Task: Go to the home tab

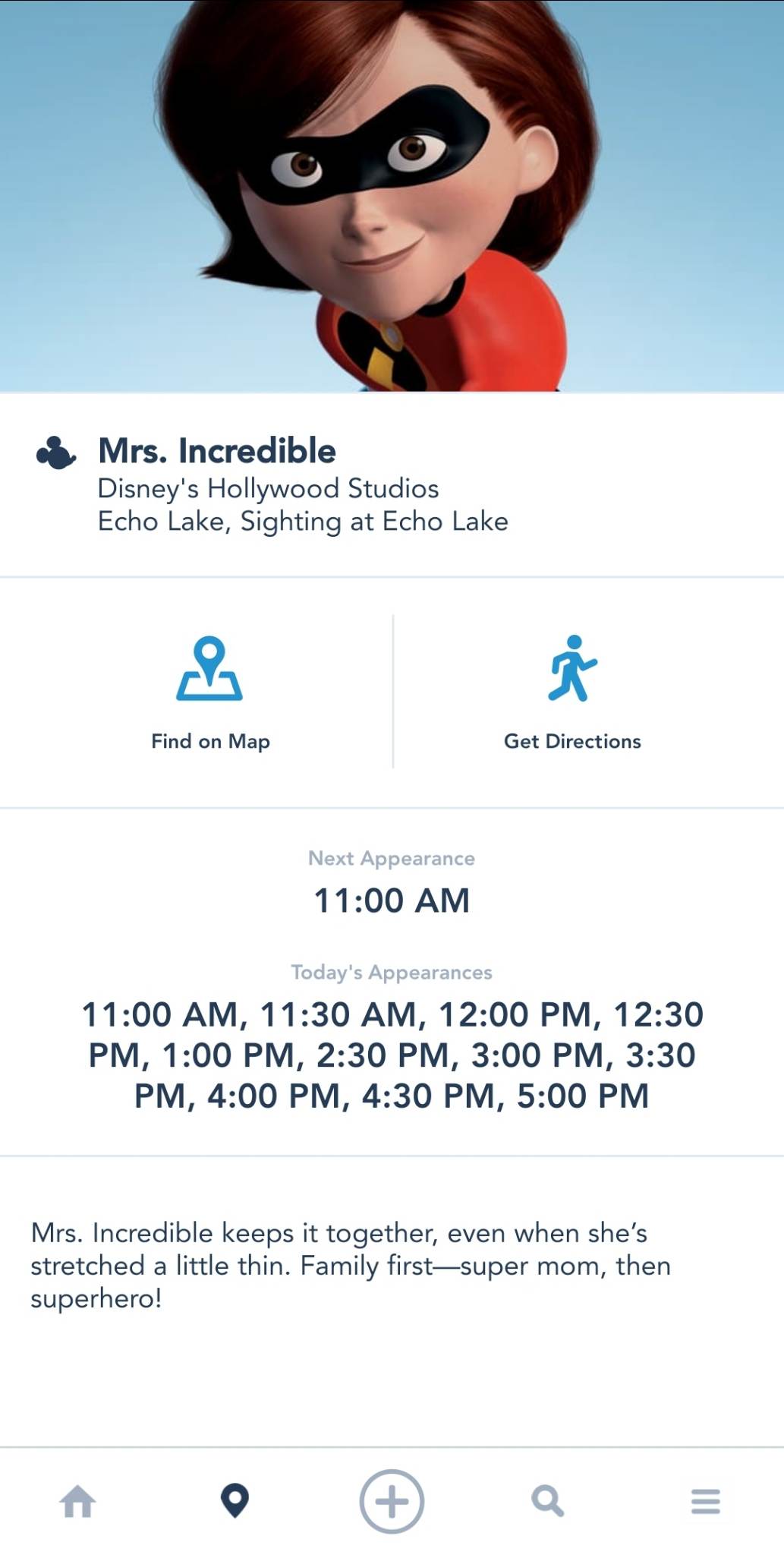Action: [x=78, y=1501]
